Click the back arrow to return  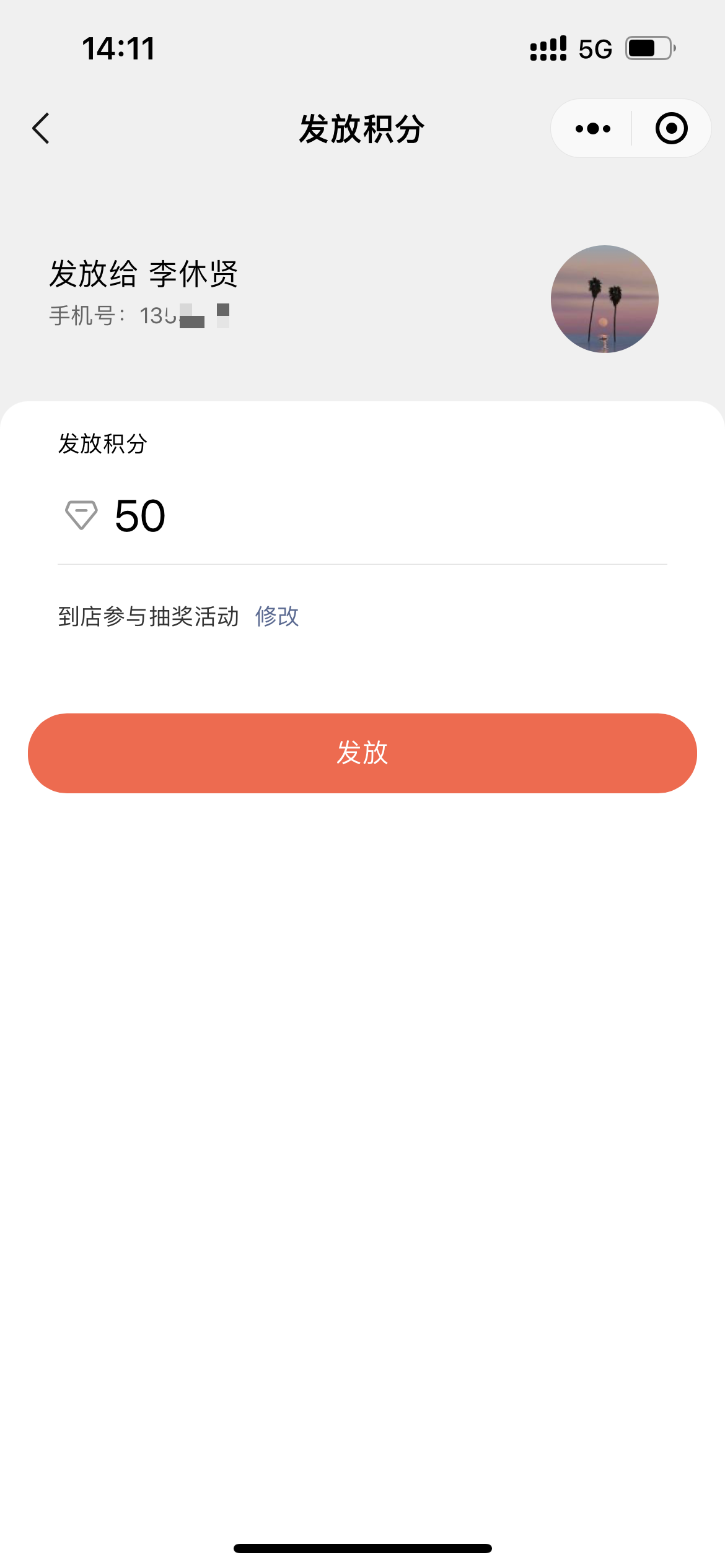pyautogui.click(x=41, y=128)
